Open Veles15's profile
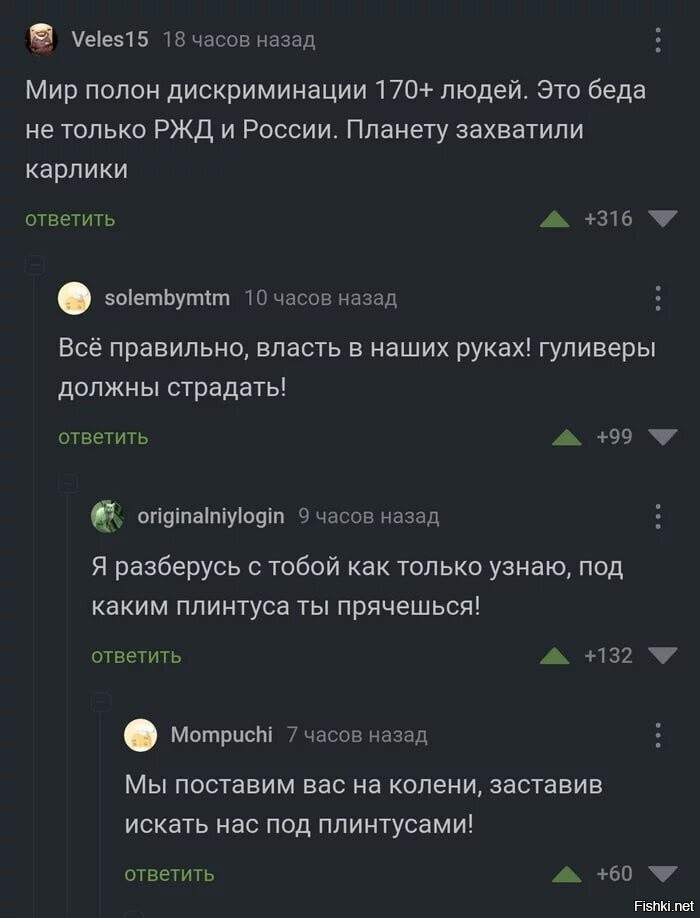 pyautogui.click(x=110, y=39)
